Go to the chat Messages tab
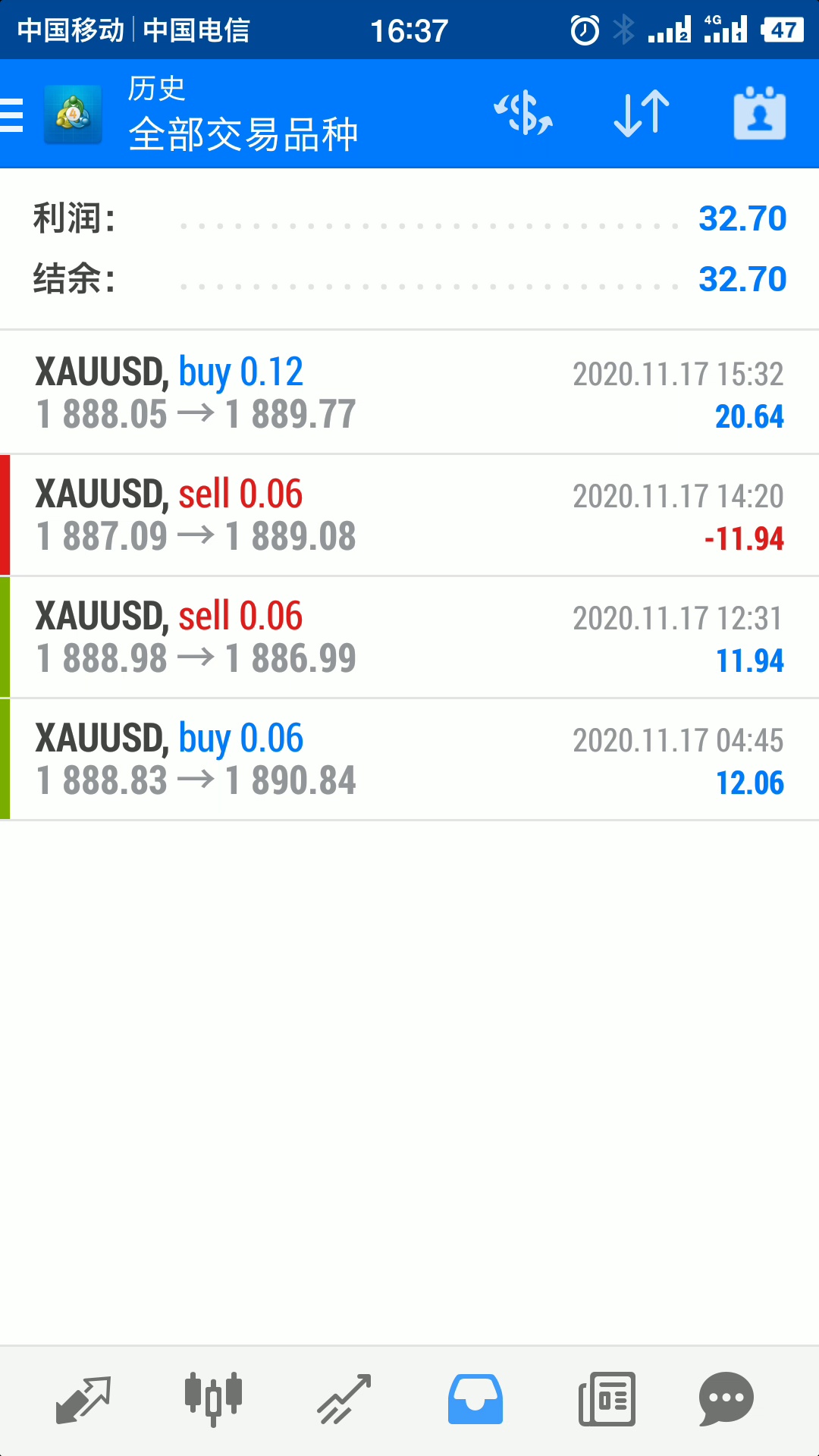The height and width of the screenshot is (1456, 819). (726, 1399)
